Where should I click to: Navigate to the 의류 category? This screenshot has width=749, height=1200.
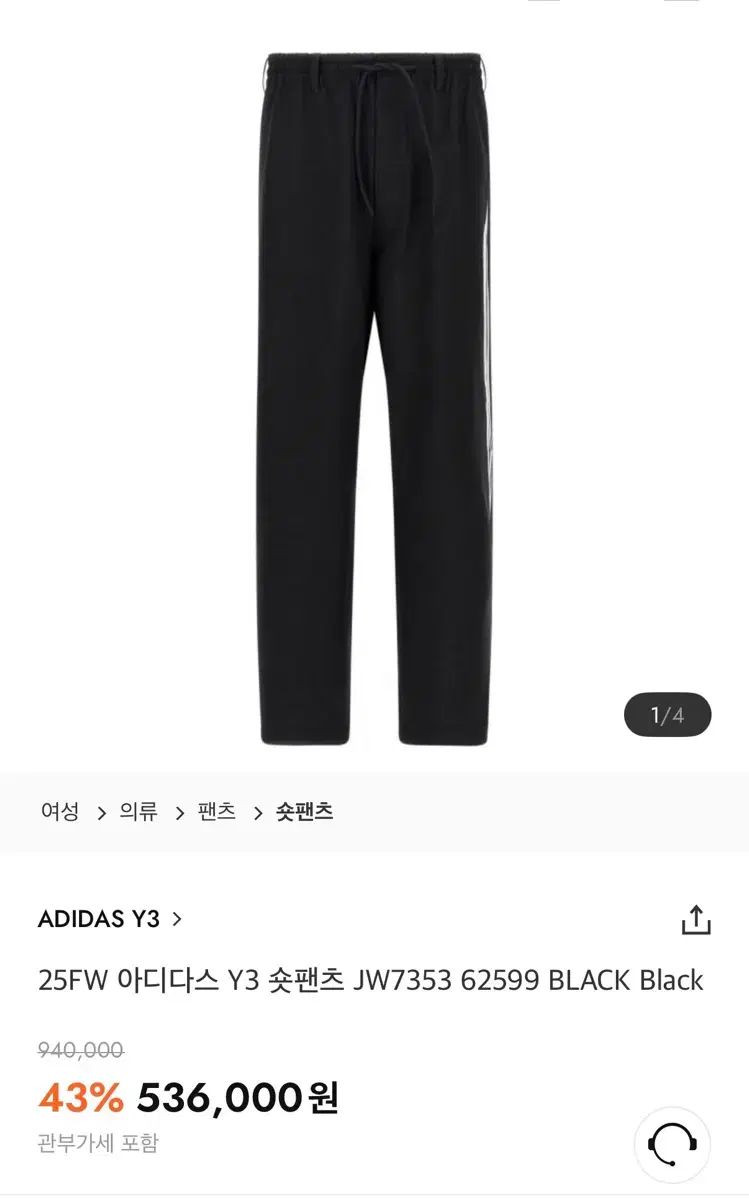136,813
